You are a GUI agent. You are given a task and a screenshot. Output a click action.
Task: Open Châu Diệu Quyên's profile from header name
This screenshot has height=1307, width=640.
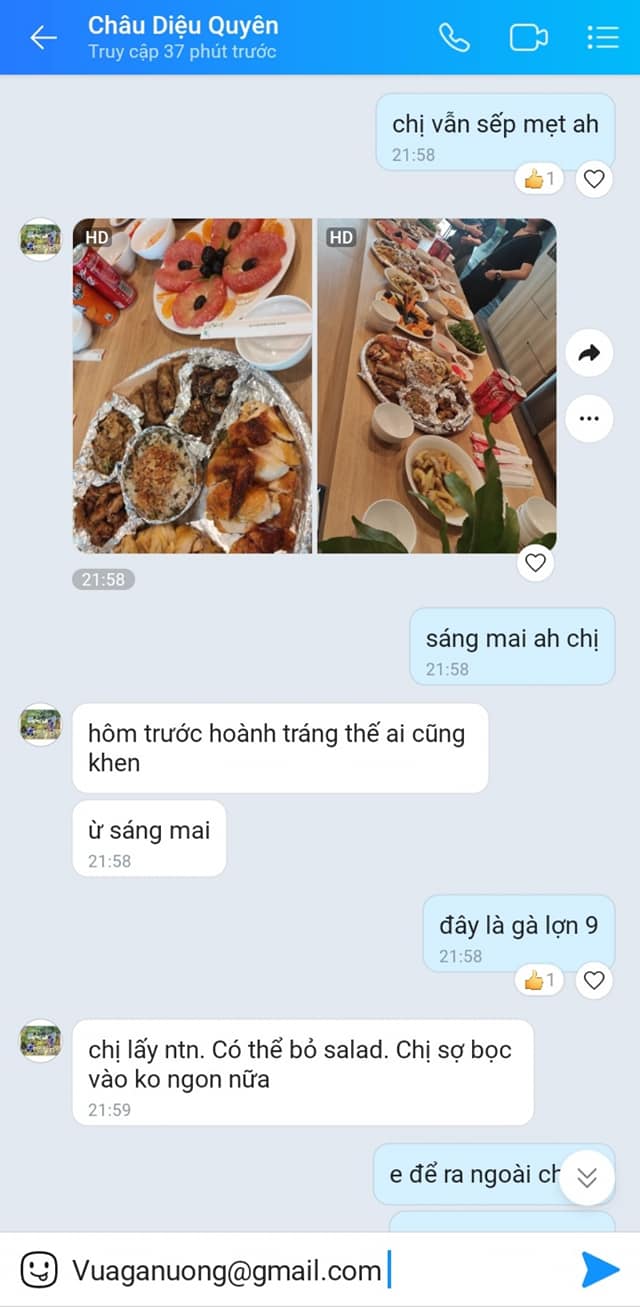(183, 26)
